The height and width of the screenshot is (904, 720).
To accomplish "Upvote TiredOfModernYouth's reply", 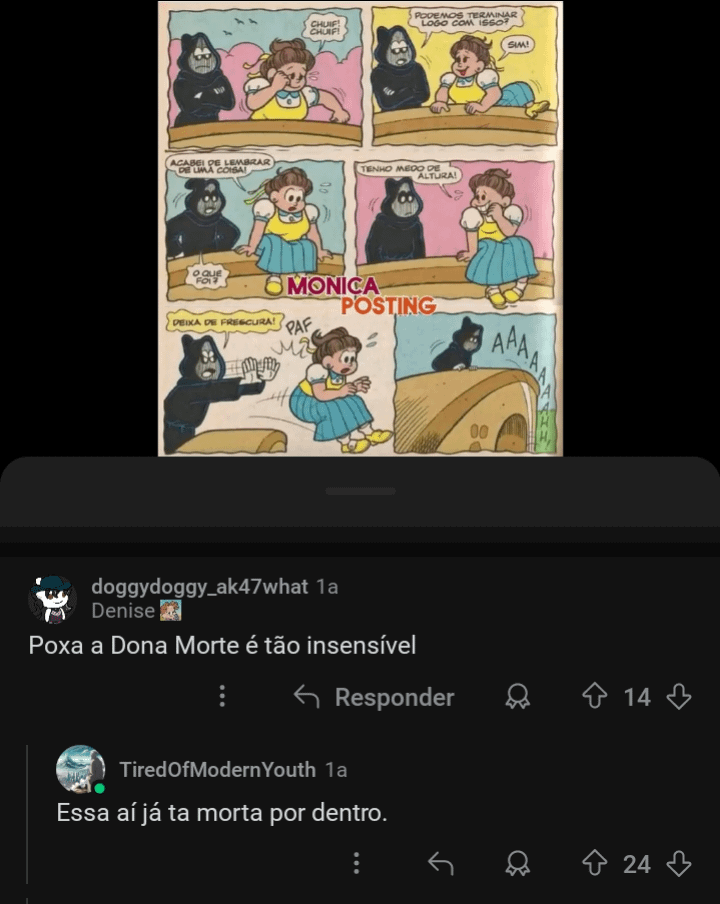I will tap(596, 863).
